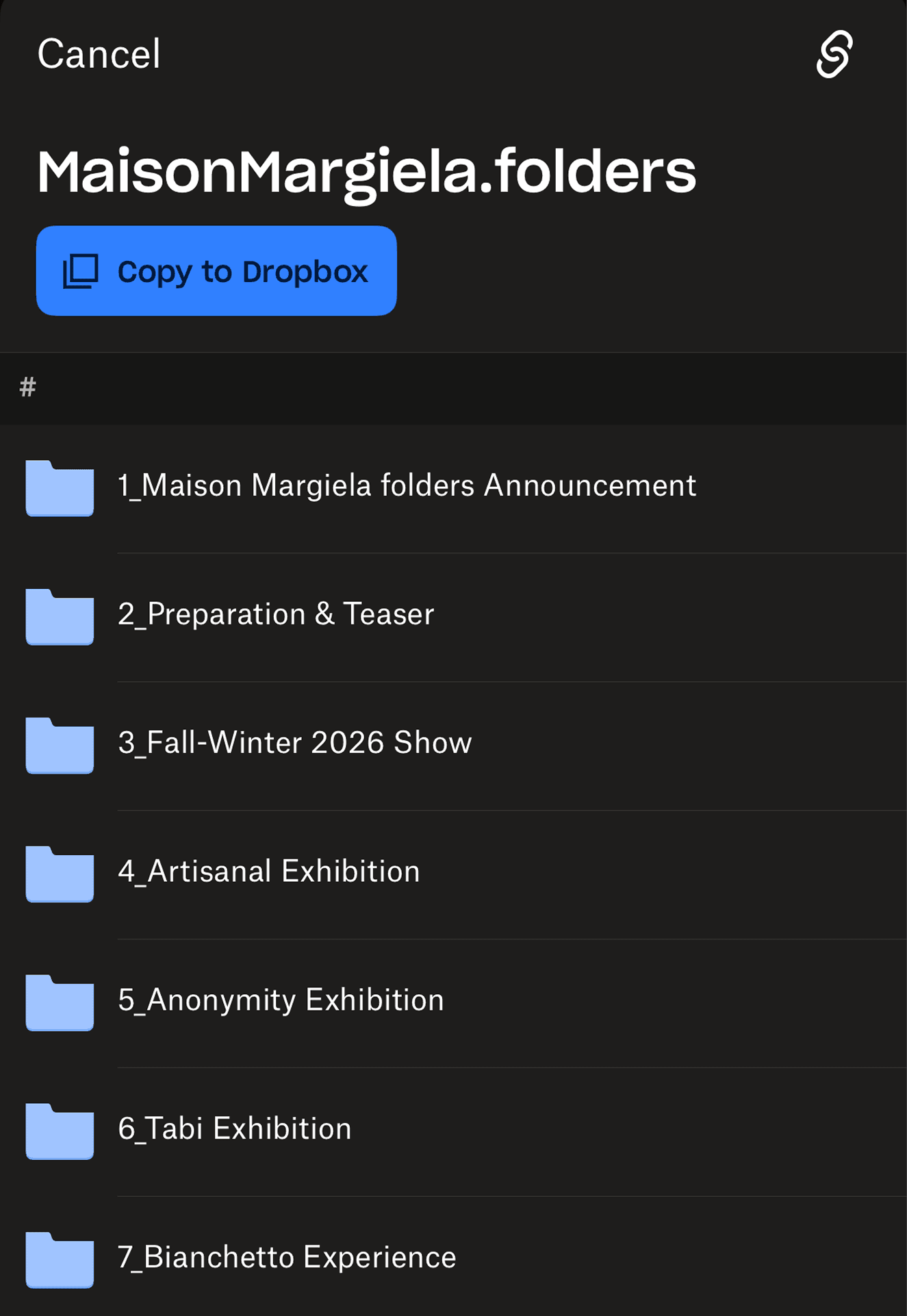
Task: Open the 3_Fall-Winter 2026 Show folder
Action: 294,744
